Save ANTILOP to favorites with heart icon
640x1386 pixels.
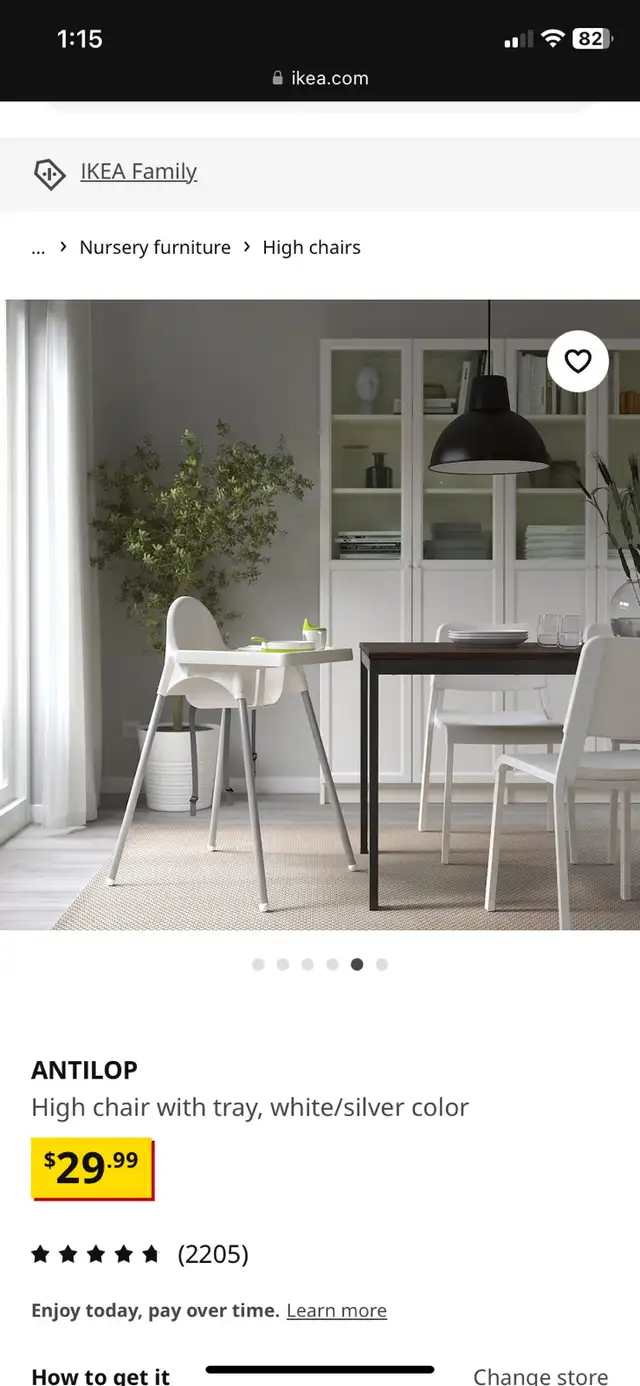pos(578,361)
